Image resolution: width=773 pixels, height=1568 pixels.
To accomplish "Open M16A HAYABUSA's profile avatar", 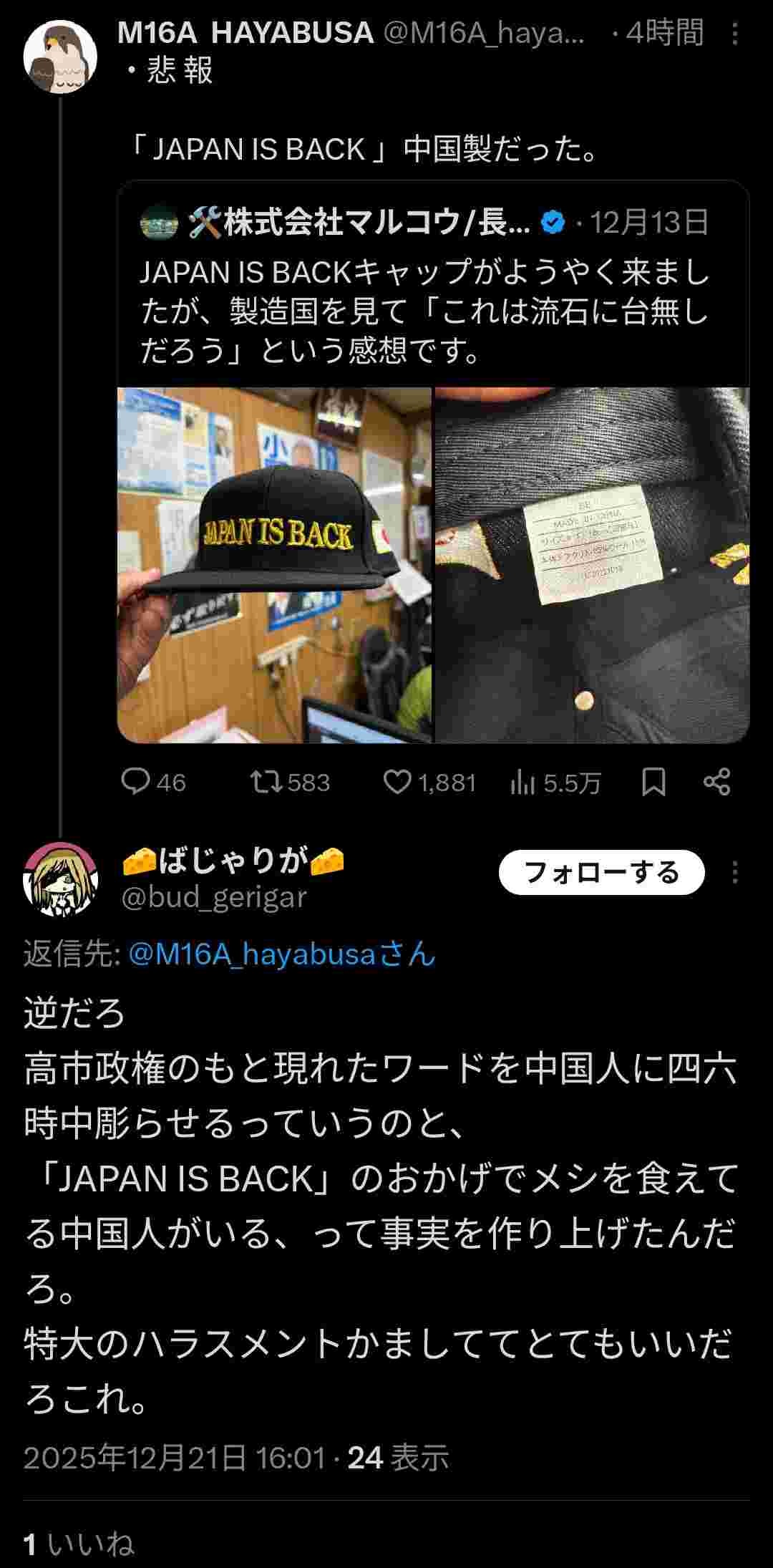I will tap(60, 57).
